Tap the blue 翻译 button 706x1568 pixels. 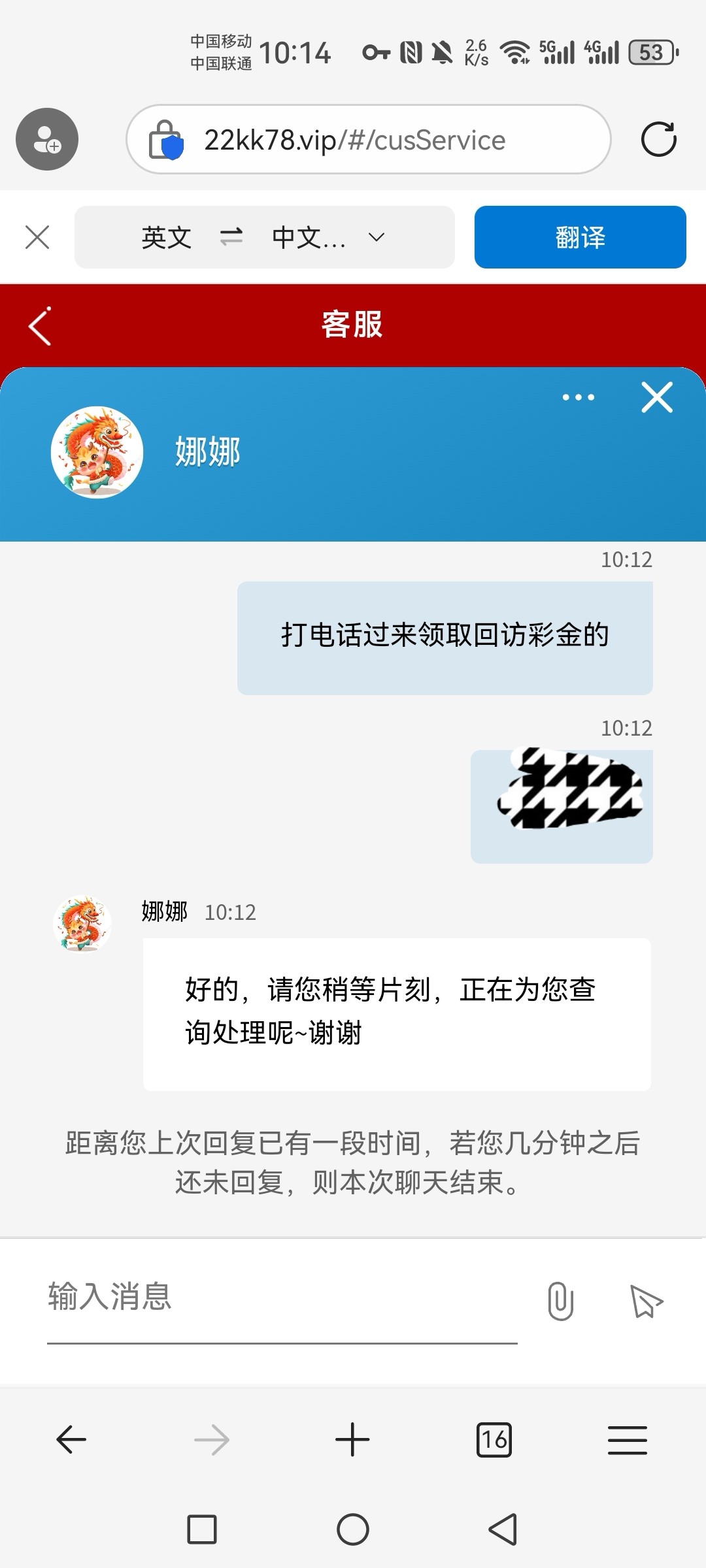click(x=580, y=237)
